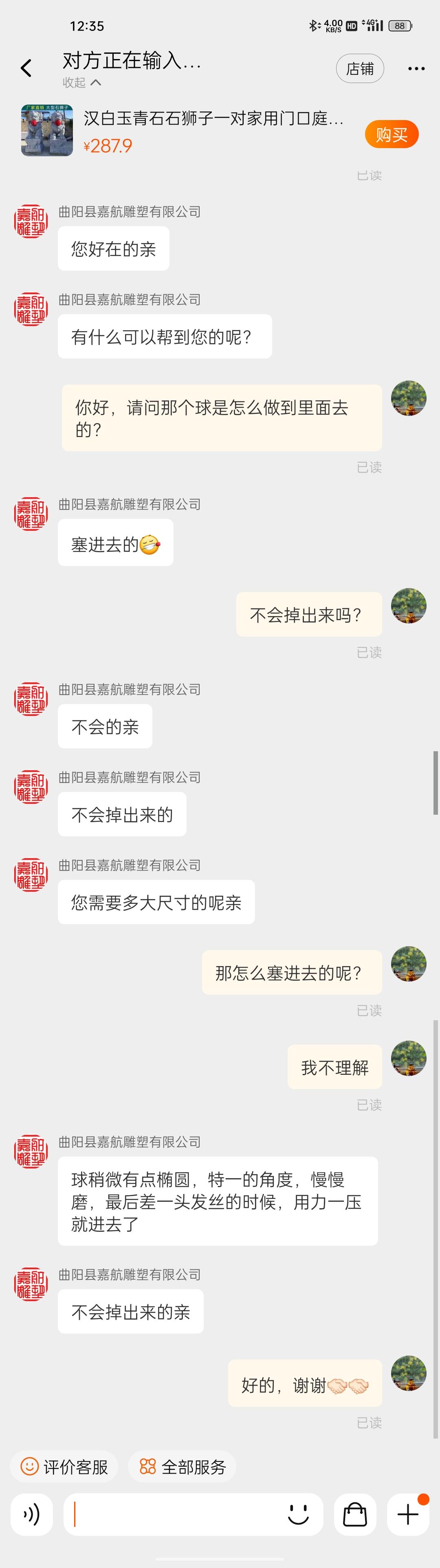Open the 店铺 store page
This screenshot has width=440, height=1568.
[x=360, y=69]
